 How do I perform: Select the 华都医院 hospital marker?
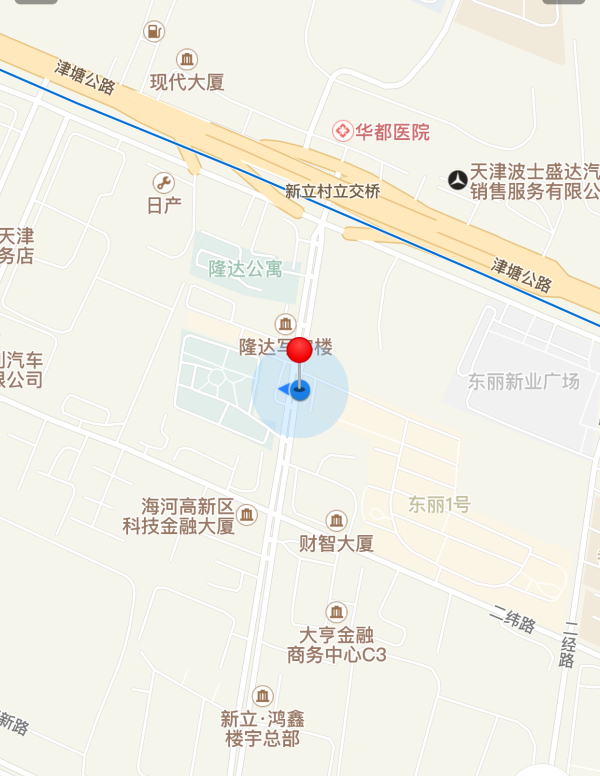tap(343, 131)
